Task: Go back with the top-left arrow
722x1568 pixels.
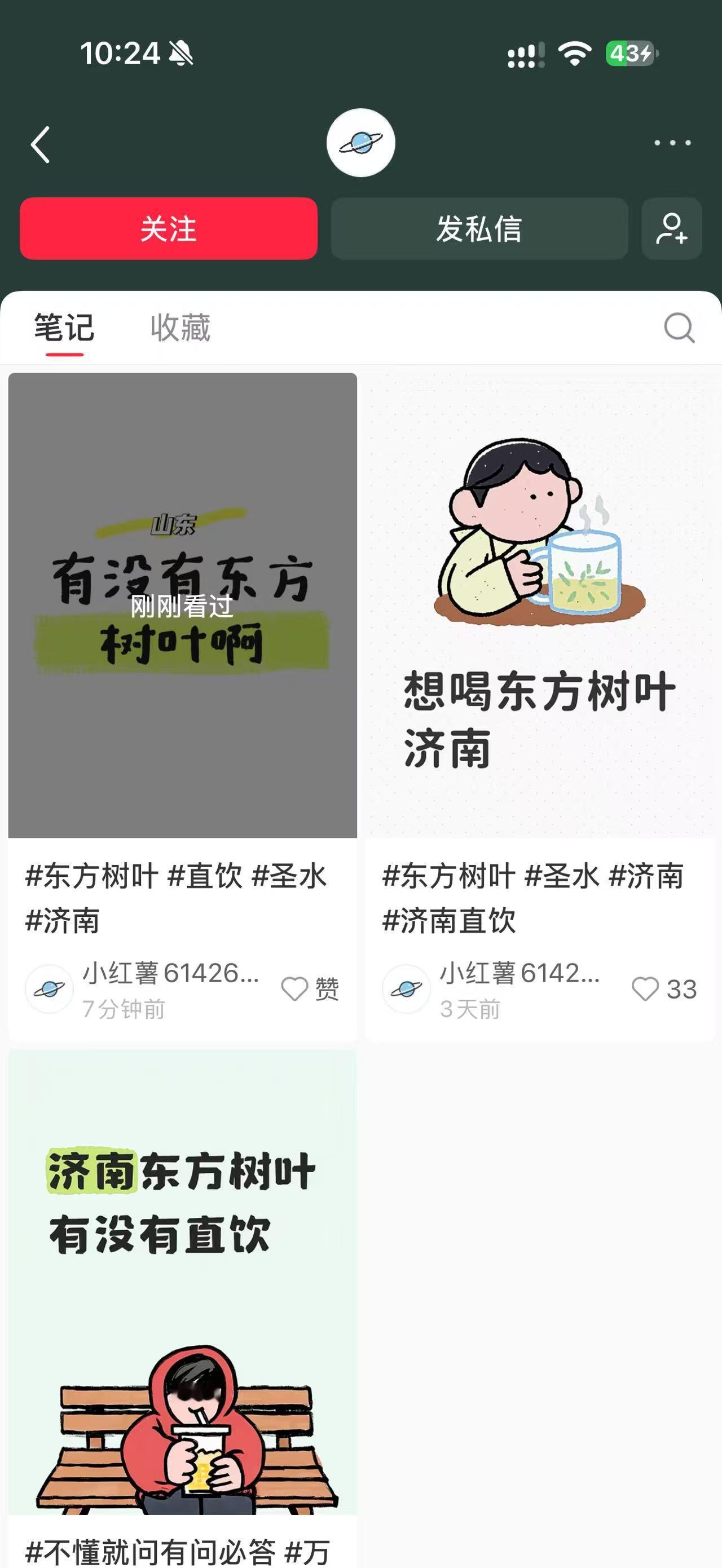Action: point(40,144)
